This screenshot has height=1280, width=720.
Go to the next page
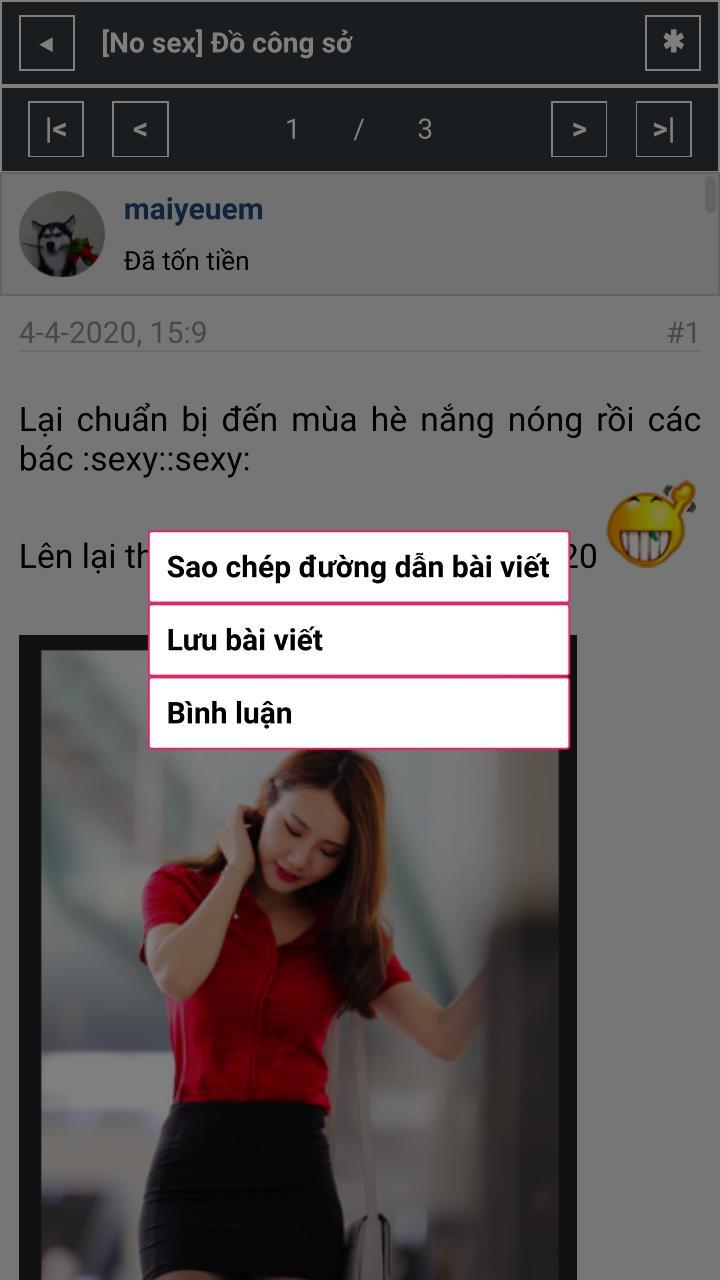578,129
